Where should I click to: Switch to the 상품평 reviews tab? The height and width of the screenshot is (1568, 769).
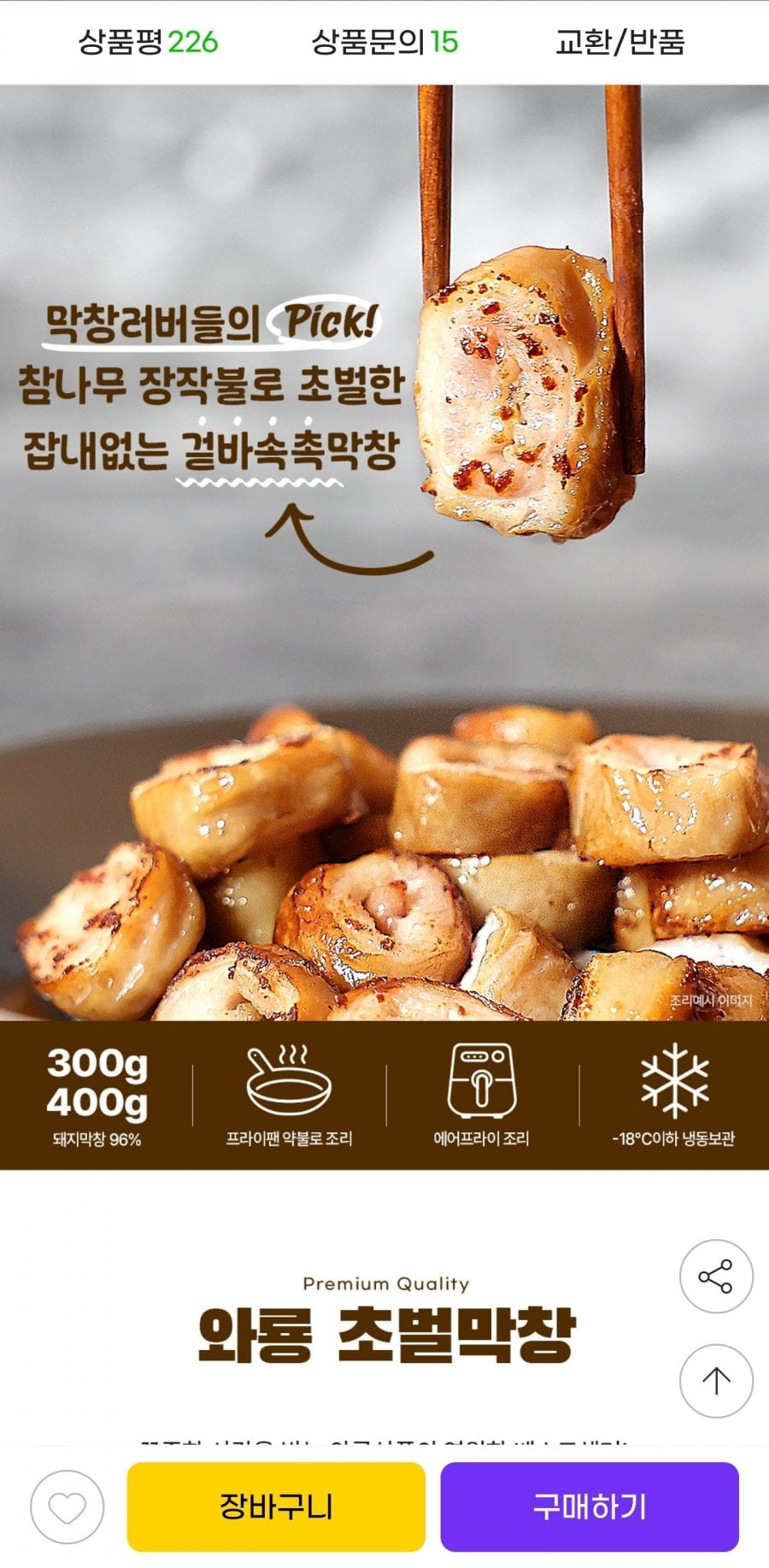tap(148, 42)
